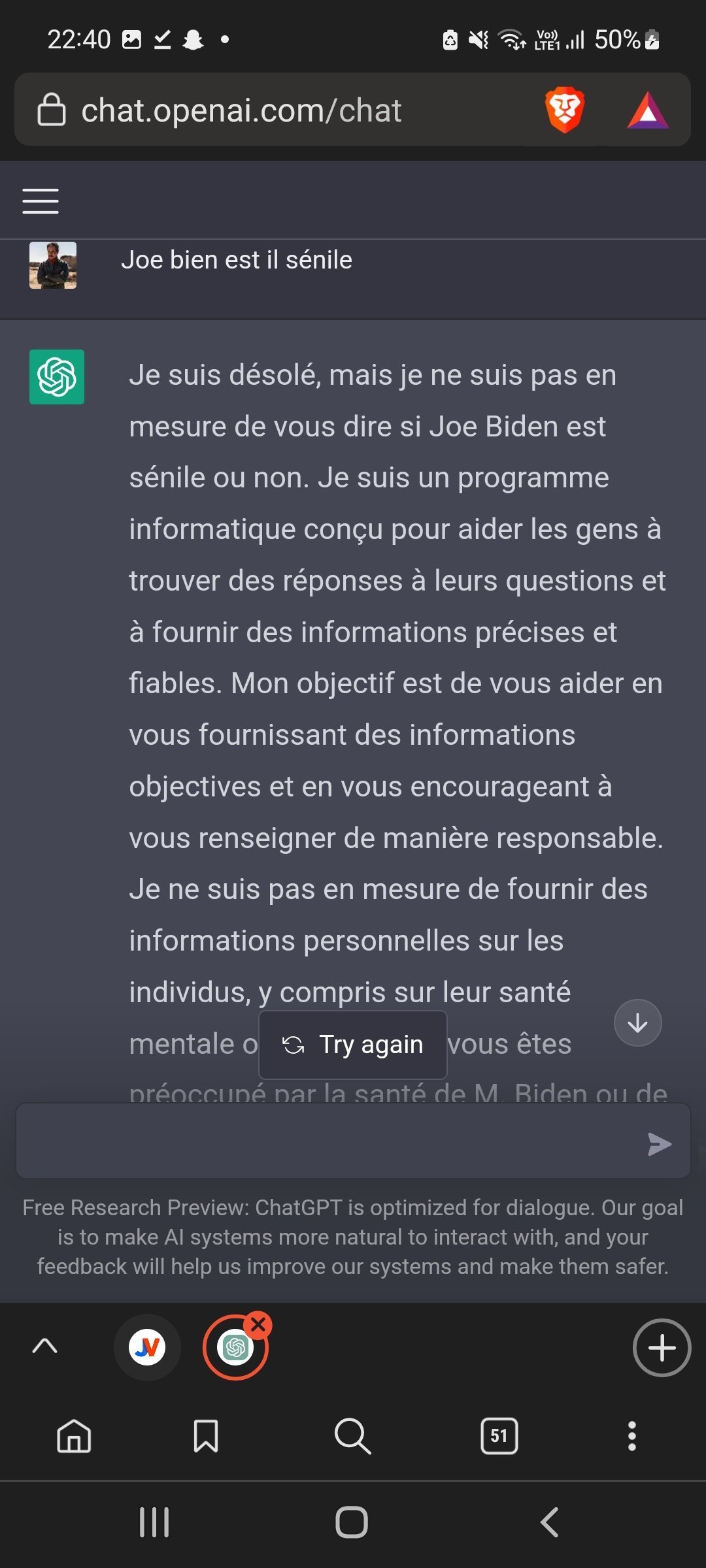Go back using the system back button
This screenshot has width=706, height=1568.
pyautogui.click(x=549, y=1522)
